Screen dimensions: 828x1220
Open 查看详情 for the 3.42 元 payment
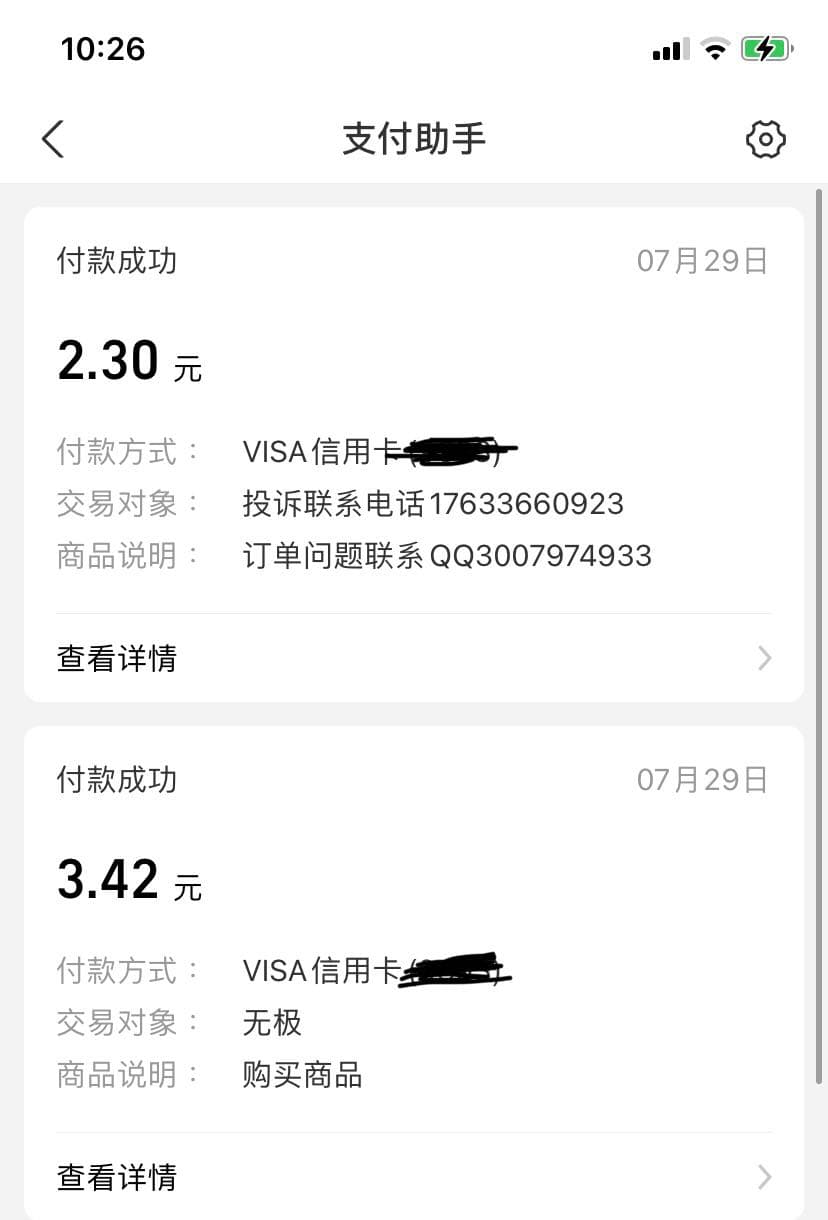(x=413, y=1177)
